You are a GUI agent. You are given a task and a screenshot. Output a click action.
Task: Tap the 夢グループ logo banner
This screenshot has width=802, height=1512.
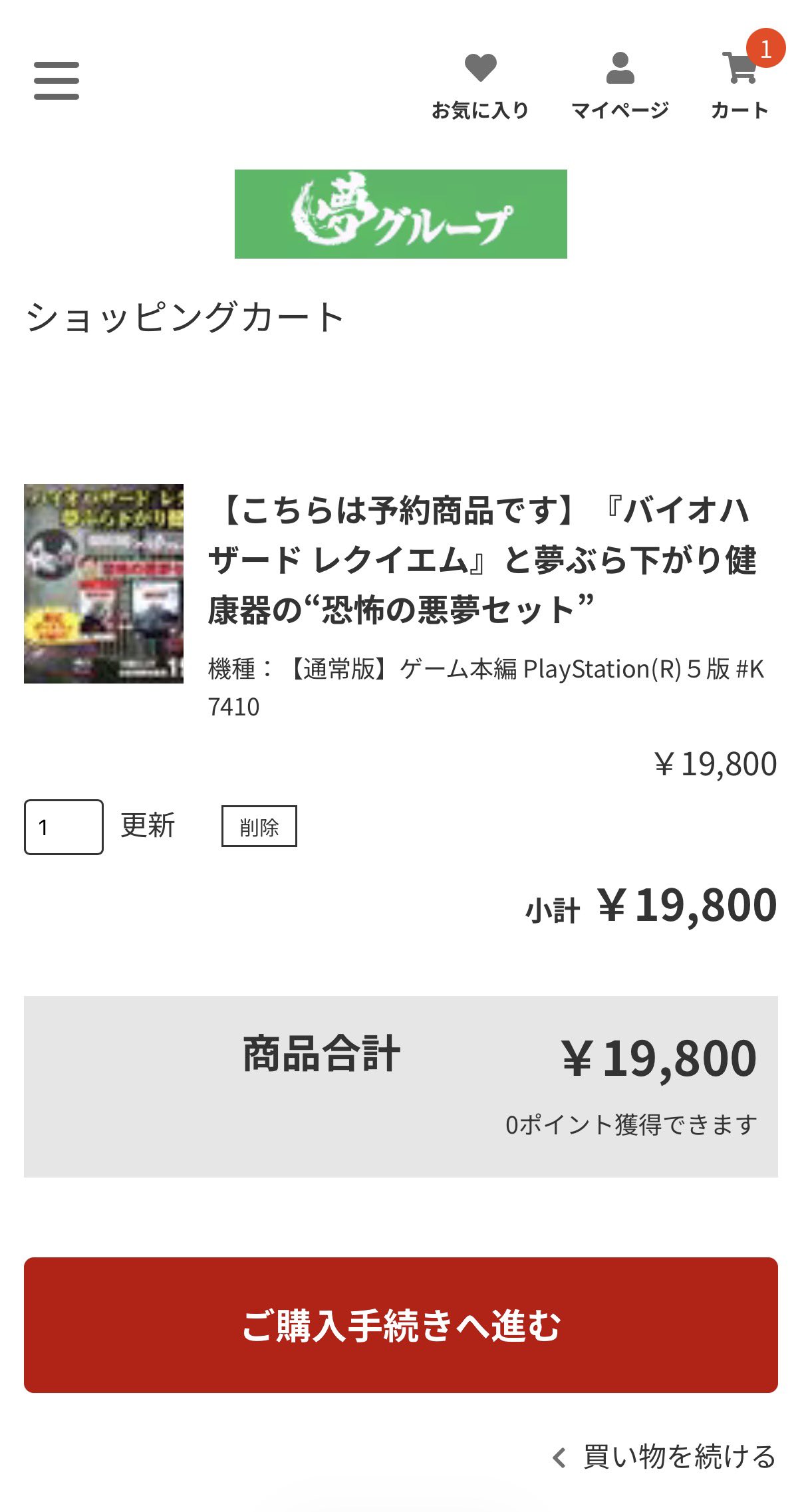click(400, 213)
